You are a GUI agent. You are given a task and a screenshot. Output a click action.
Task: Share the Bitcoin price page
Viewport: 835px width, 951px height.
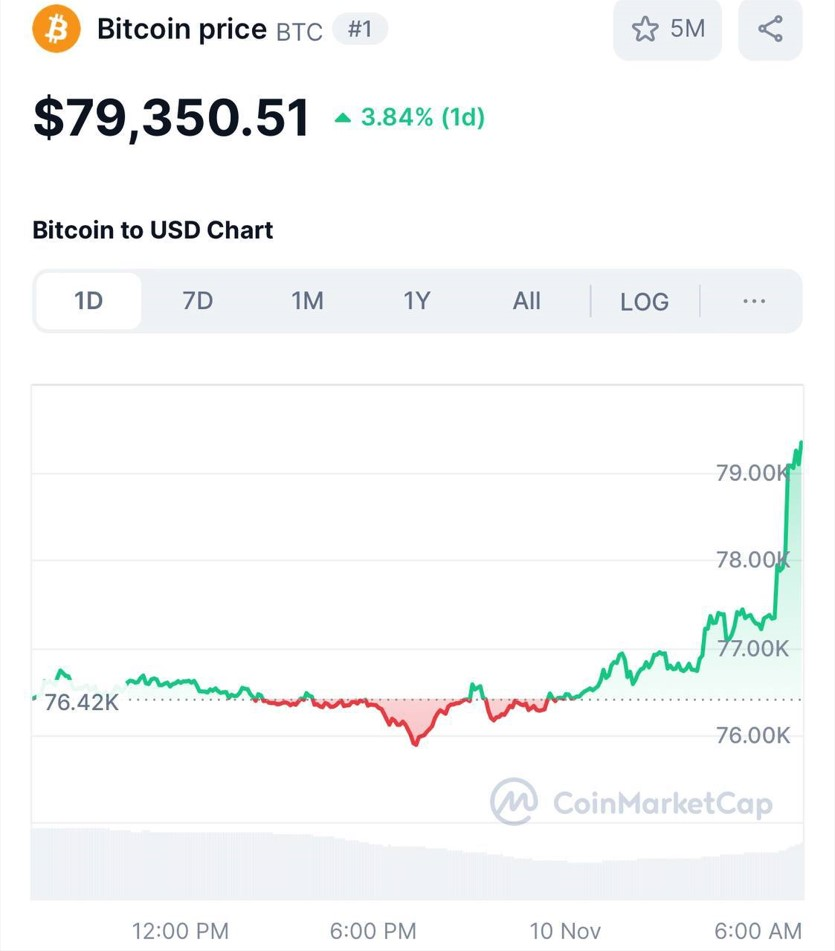tap(770, 29)
